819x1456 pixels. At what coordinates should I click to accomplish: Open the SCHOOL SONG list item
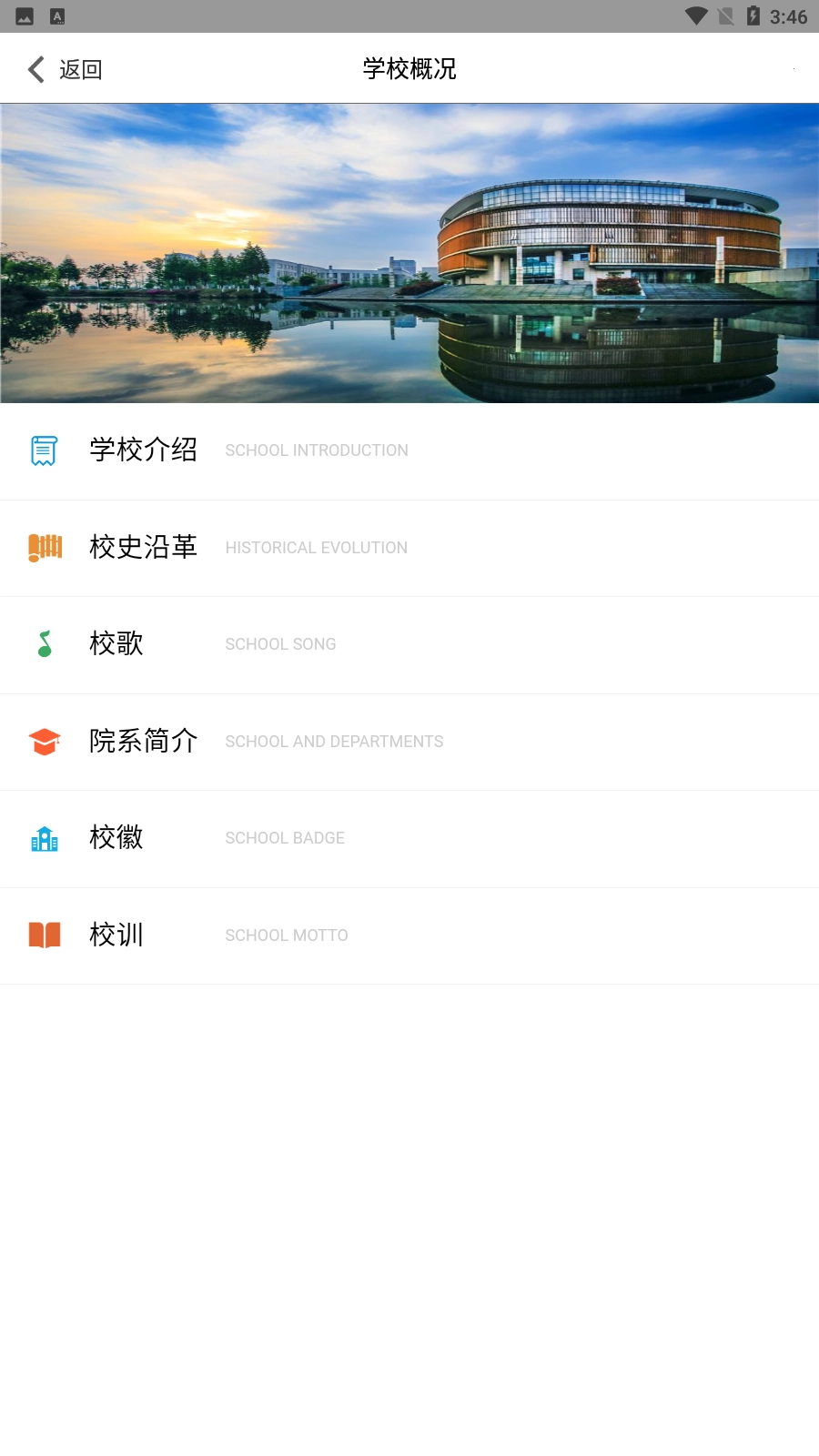280,643
